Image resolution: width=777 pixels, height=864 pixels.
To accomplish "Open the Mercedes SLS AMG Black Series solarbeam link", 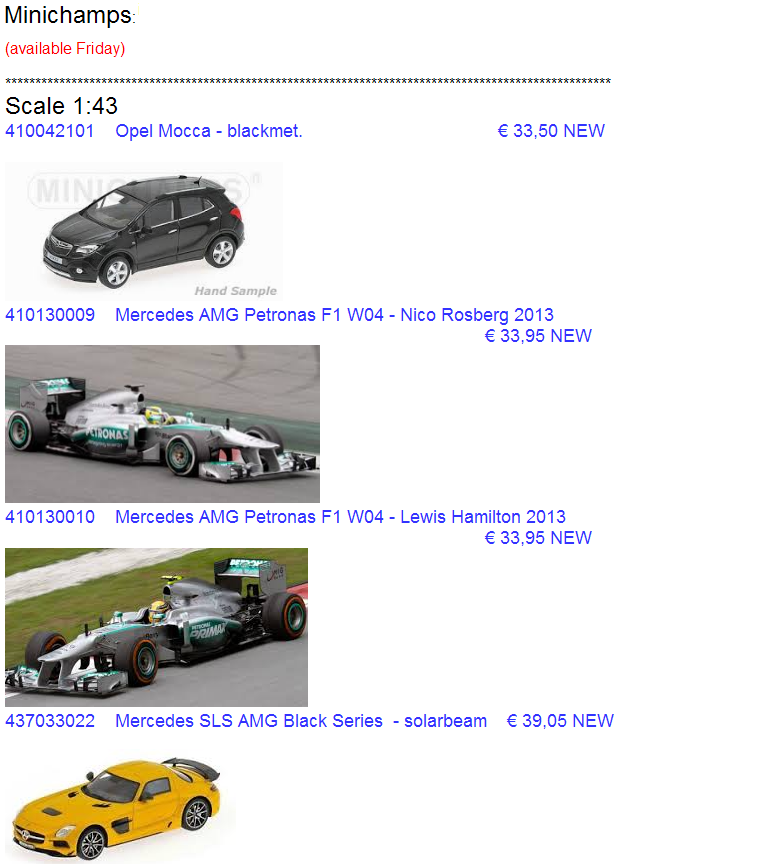I will point(300,721).
